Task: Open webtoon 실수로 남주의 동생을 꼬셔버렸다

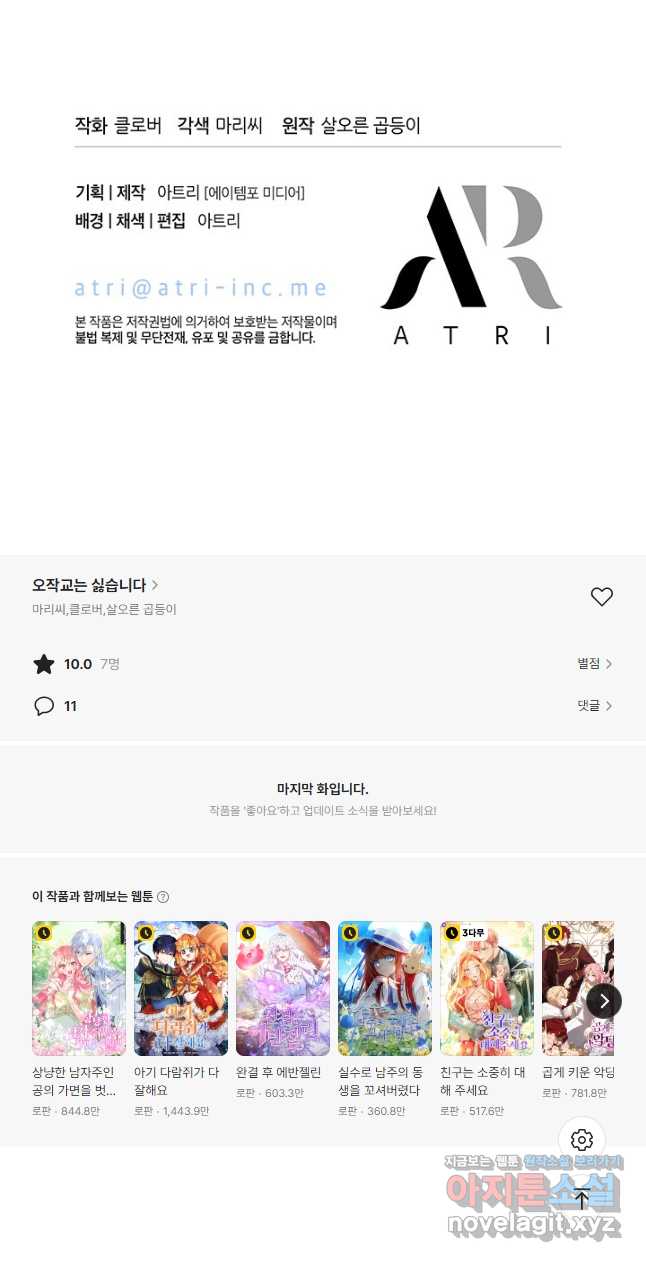Action: click(x=385, y=988)
